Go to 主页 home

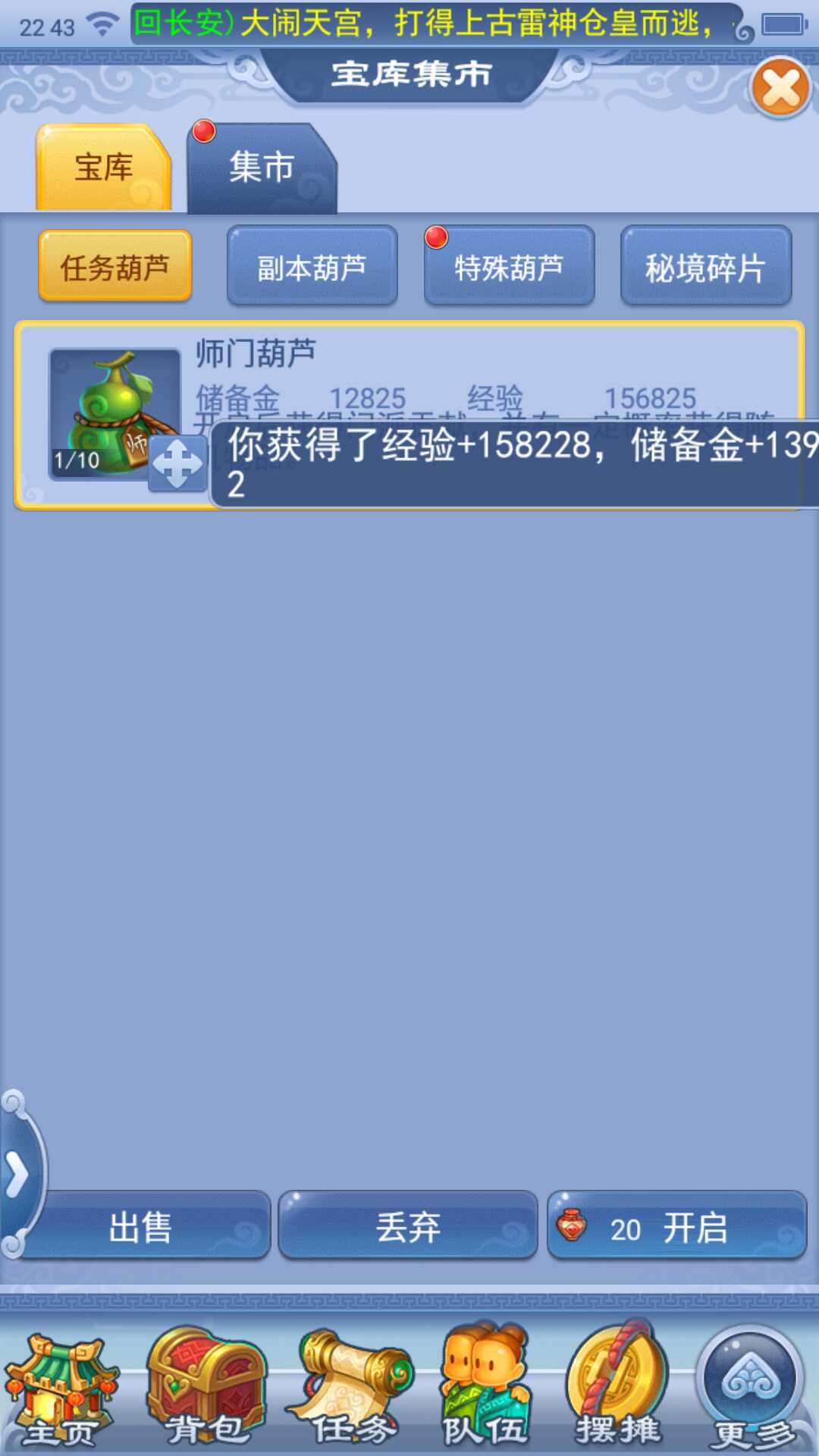(59, 1388)
